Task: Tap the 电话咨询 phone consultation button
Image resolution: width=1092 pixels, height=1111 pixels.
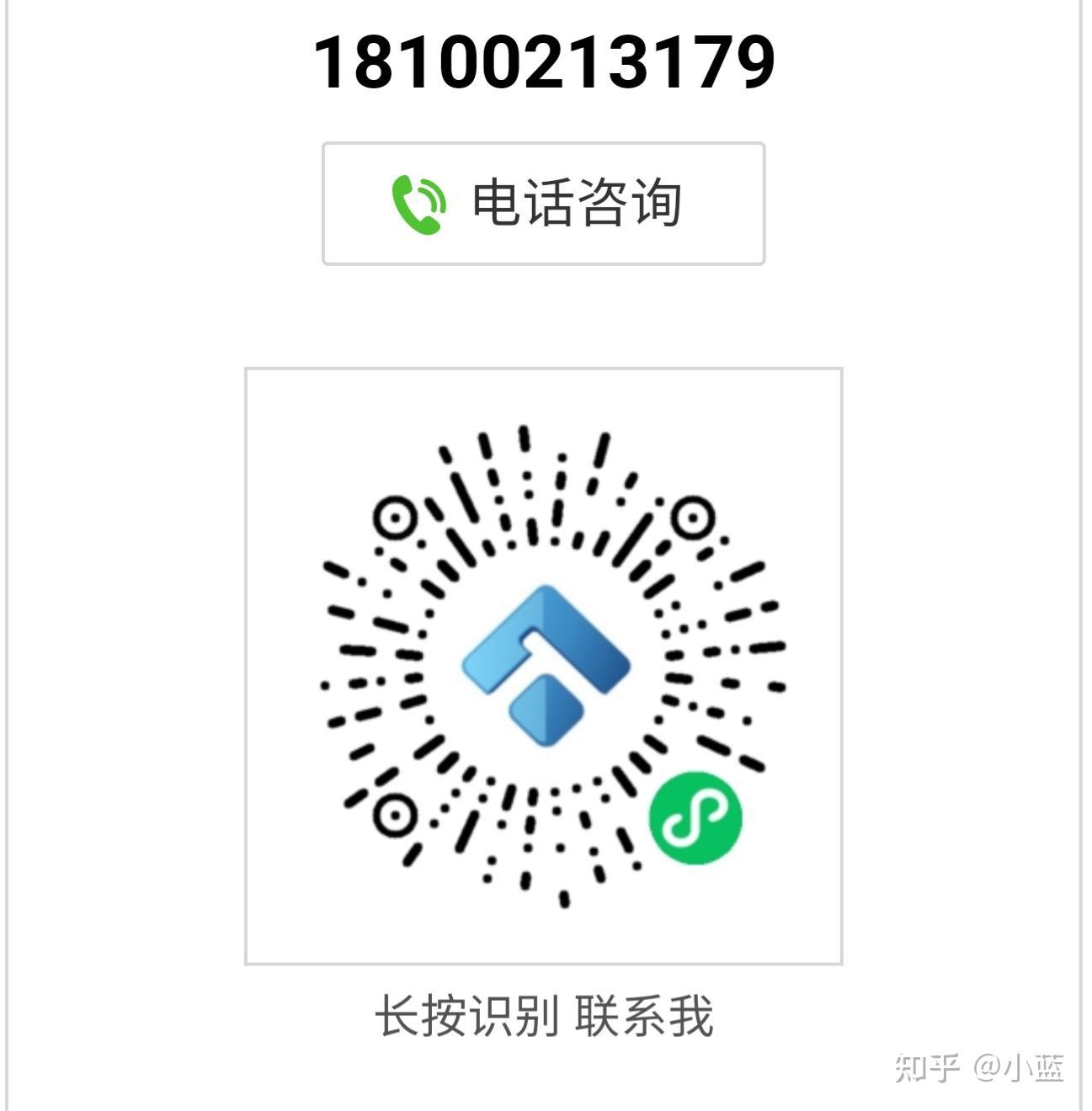Action: tap(543, 204)
